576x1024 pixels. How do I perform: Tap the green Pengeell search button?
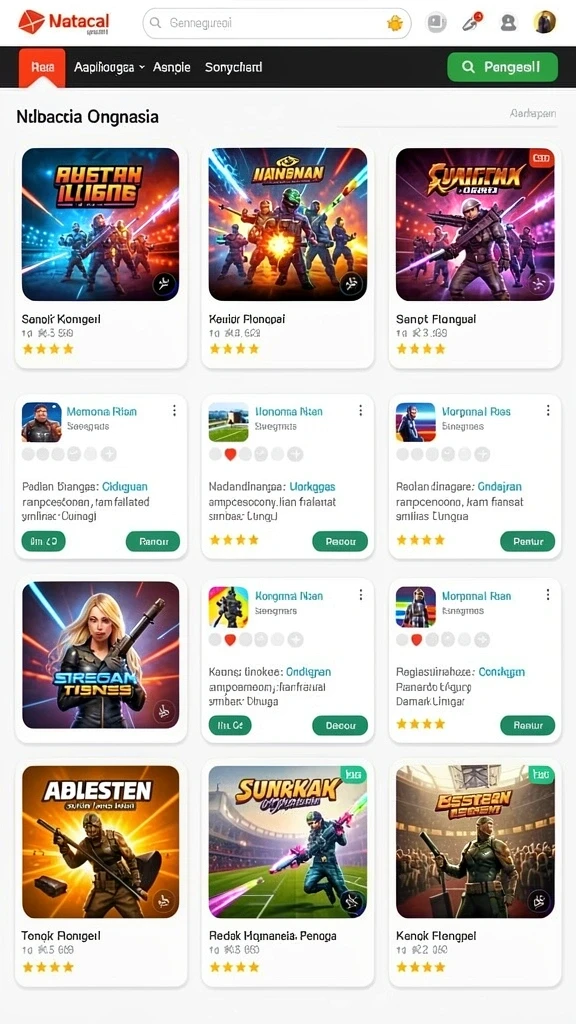click(x=502, y=67)
